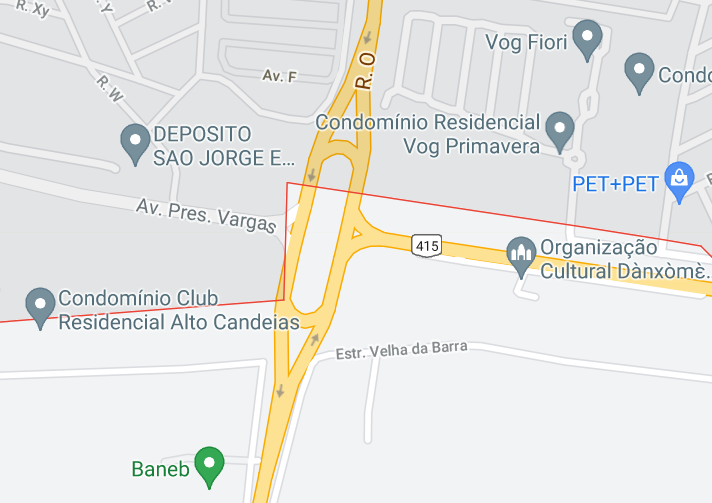Open the PET+PET shop marker
Screen dimensions: 712x503
tap(680, 181)
